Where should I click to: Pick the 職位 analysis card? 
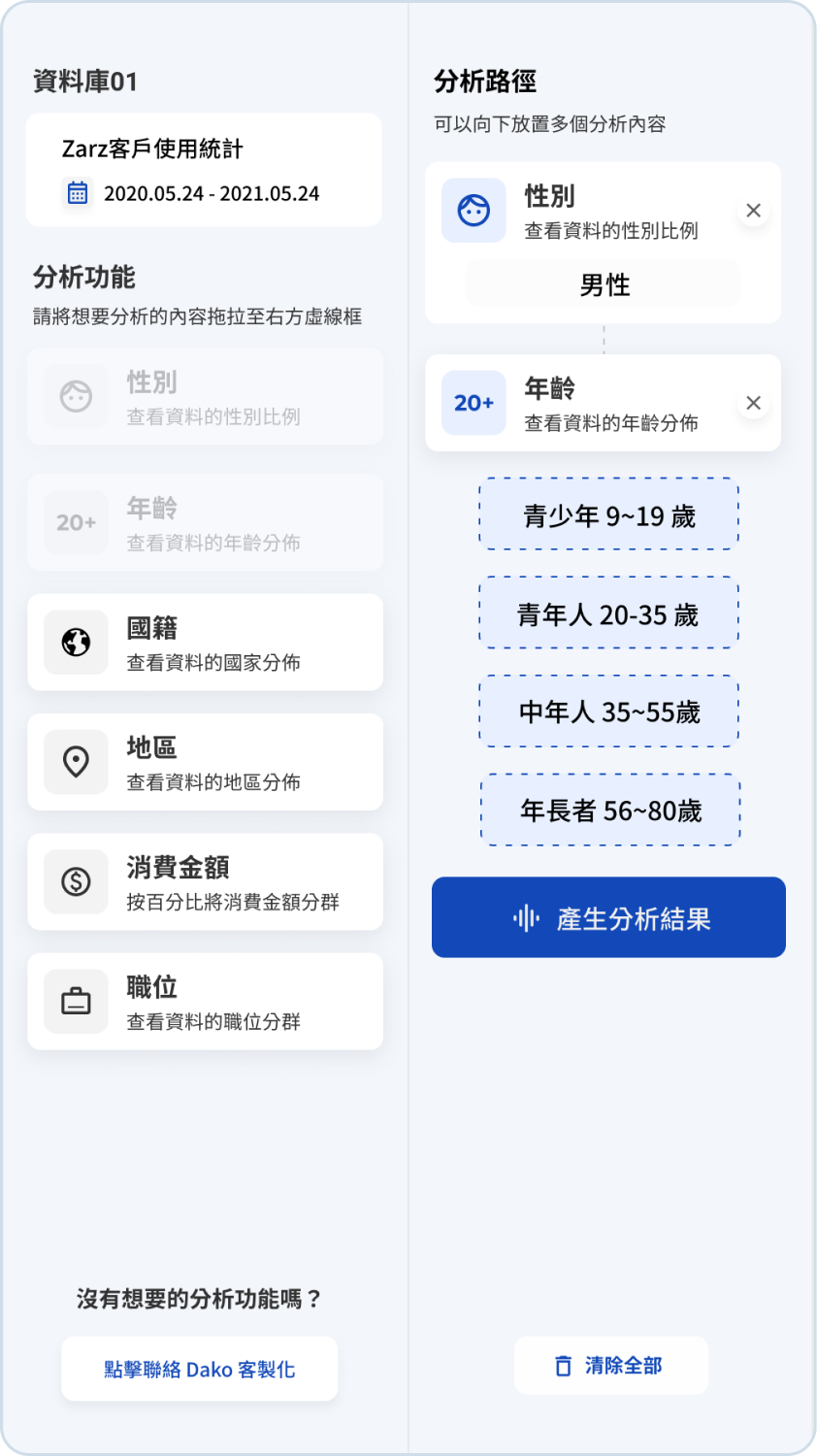(205, 1001)
